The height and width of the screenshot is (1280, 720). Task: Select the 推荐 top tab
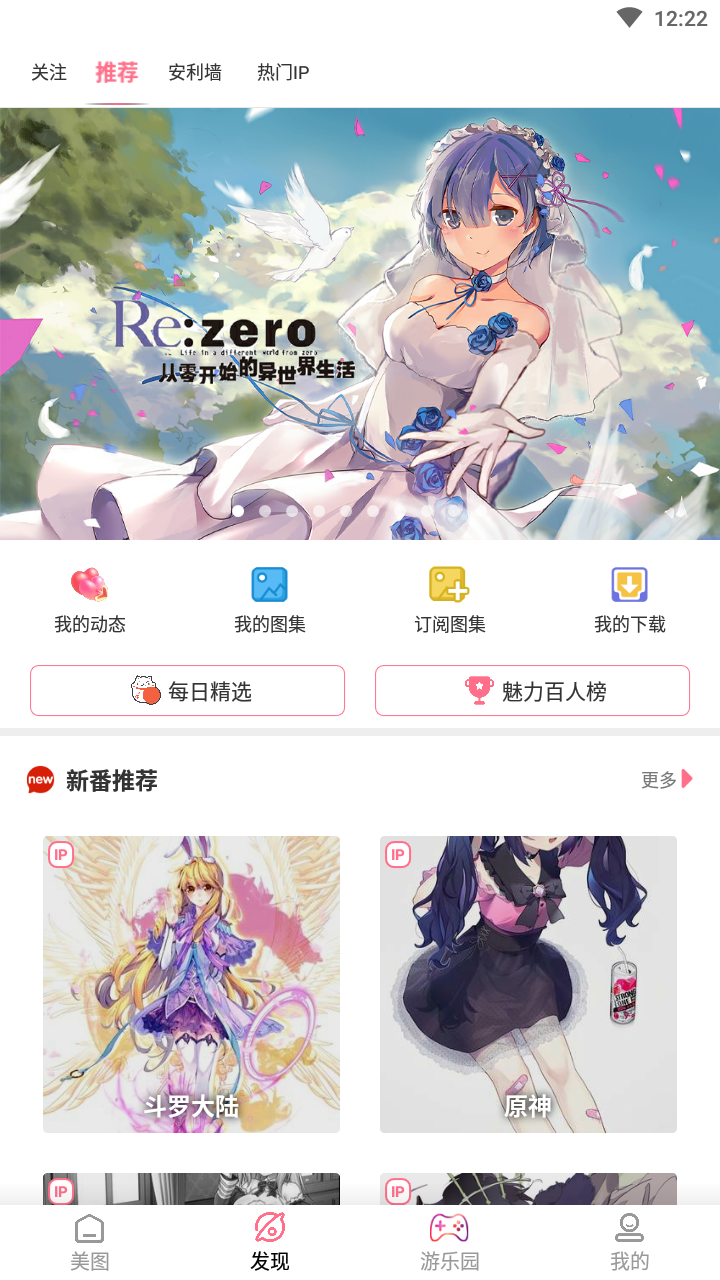(x=117, y=72)
